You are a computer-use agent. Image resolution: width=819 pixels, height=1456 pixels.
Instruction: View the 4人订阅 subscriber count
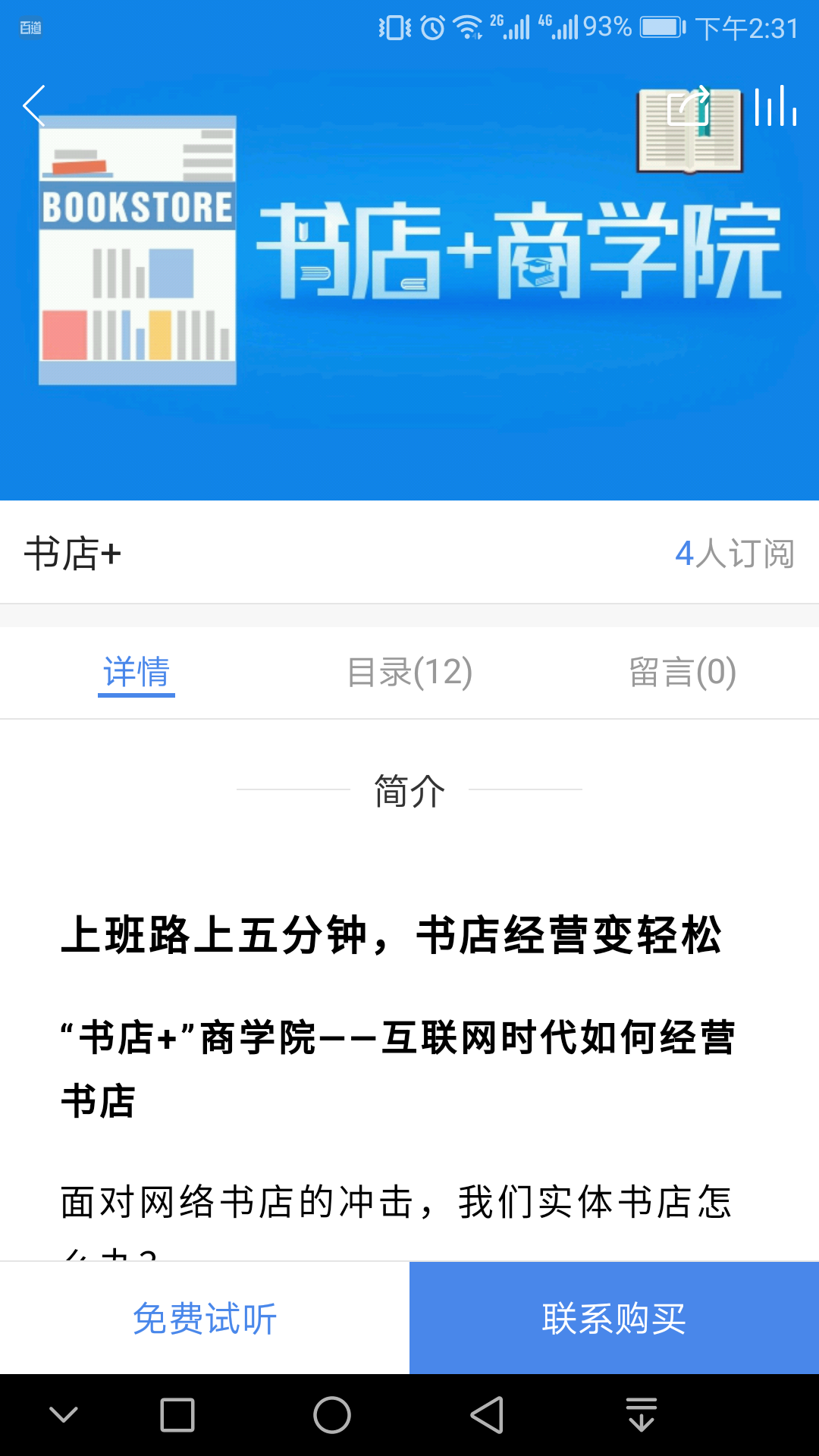point(736,553)
